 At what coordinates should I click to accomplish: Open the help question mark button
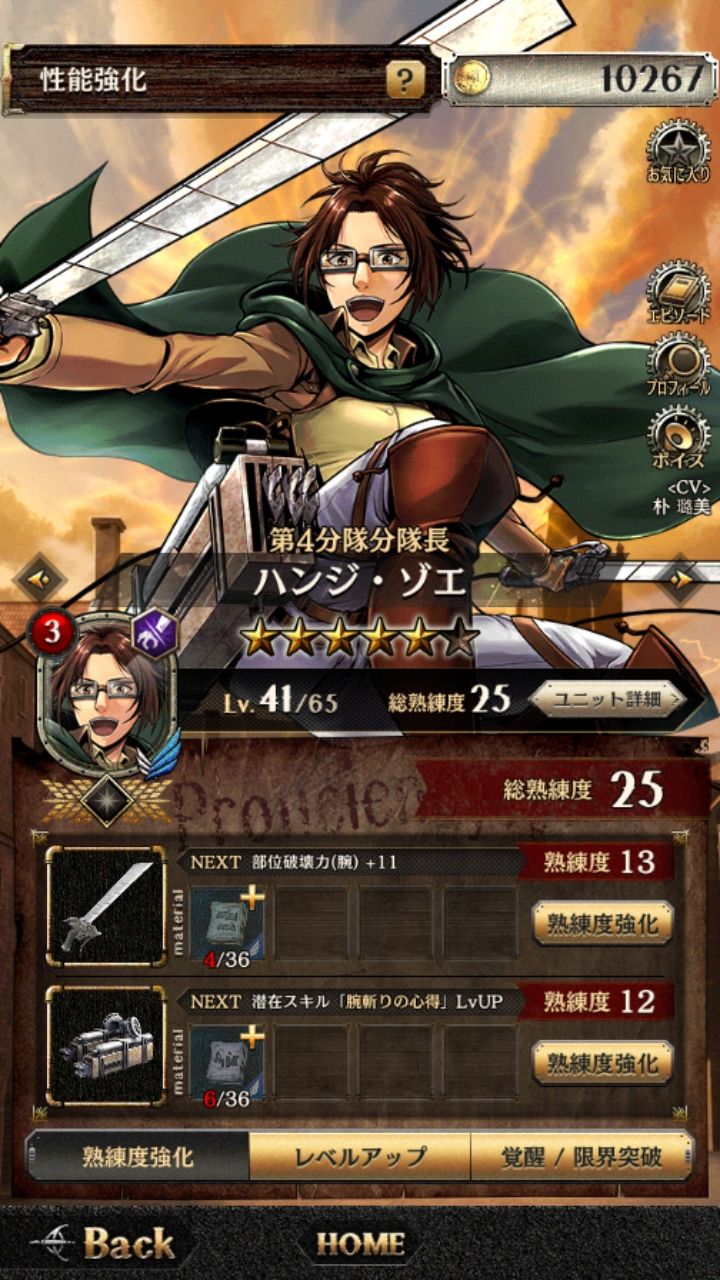405,81
